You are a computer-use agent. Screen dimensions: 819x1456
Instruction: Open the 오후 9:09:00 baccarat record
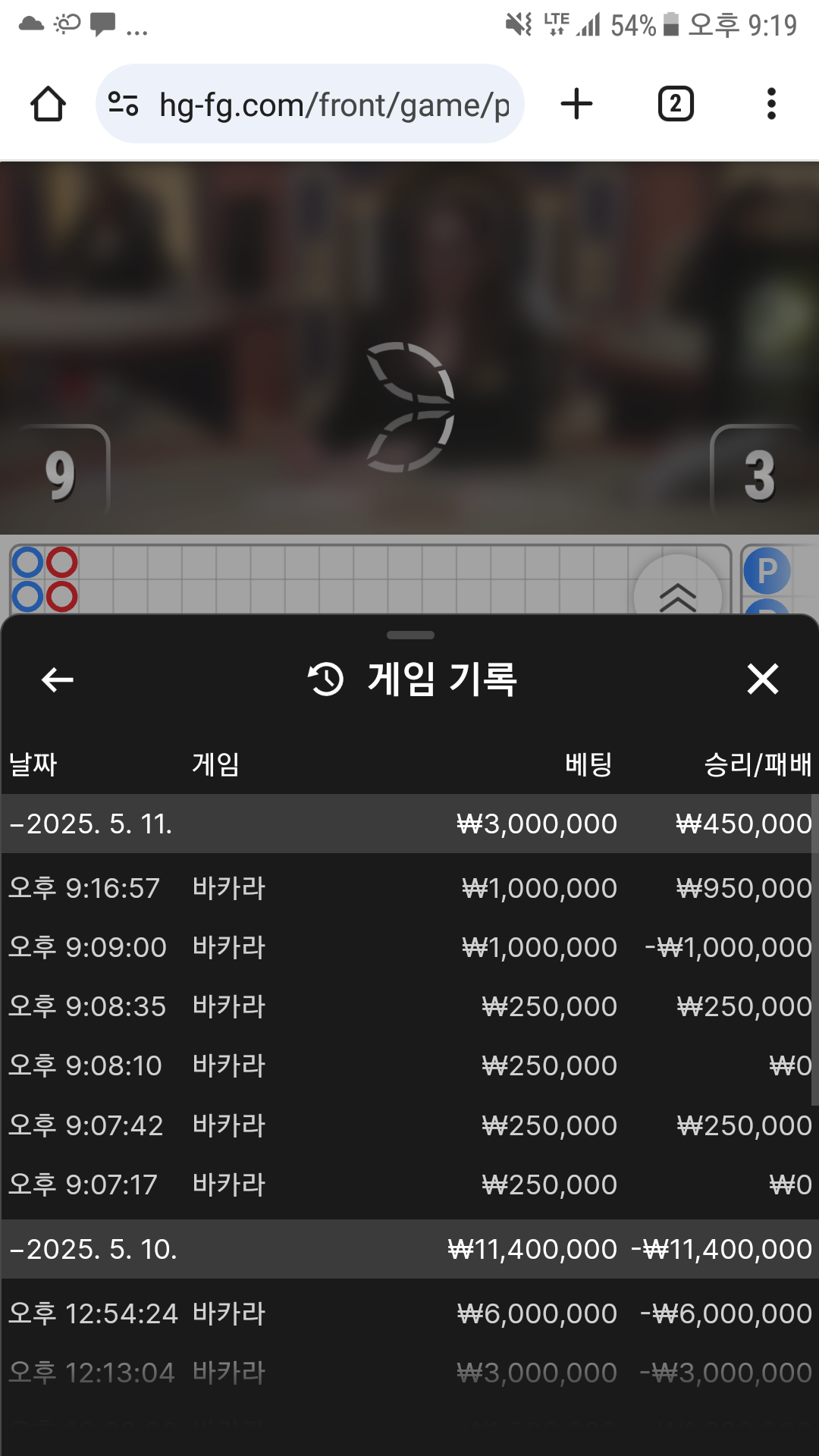(x=409, y=947)
